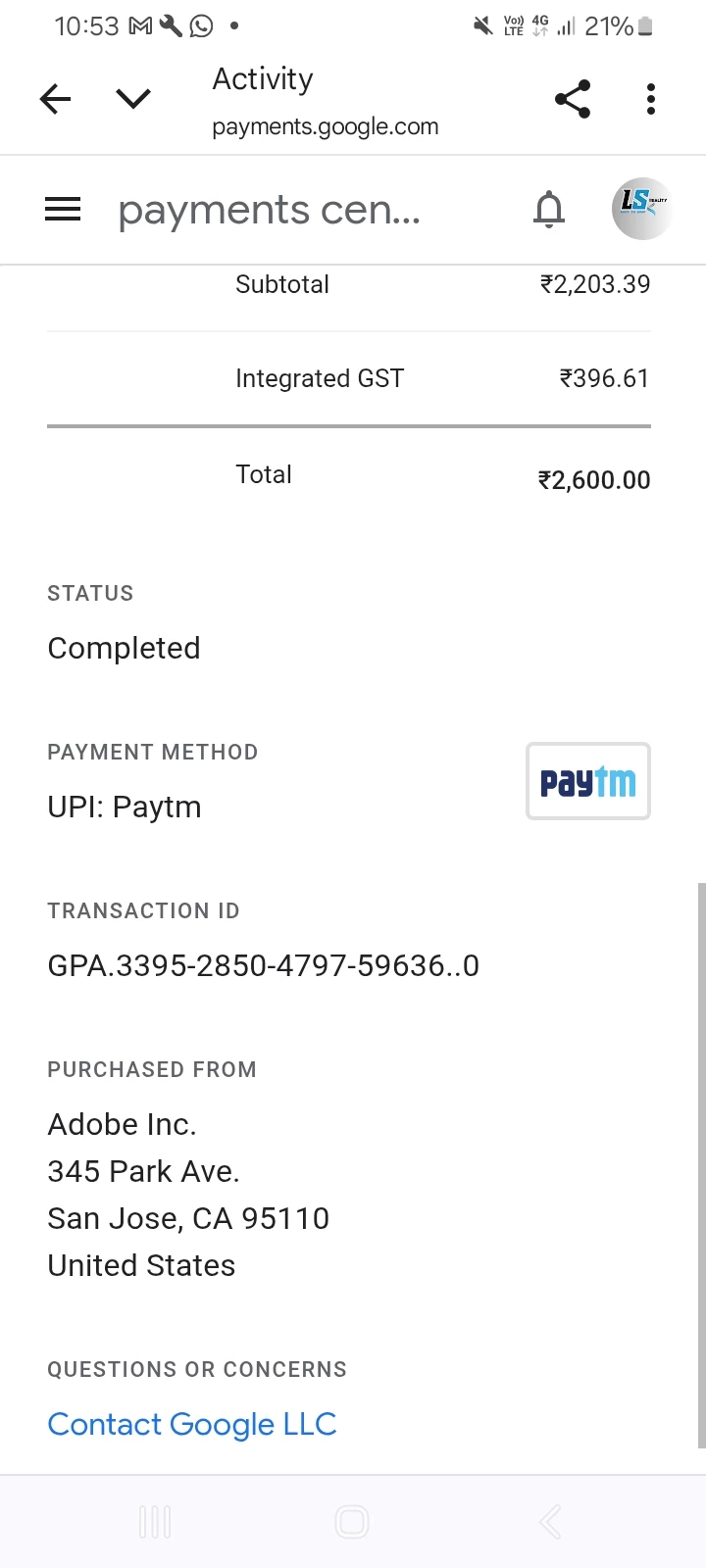Open the hamburger navigation menu
706x1568 pixels.
(63, 209)
